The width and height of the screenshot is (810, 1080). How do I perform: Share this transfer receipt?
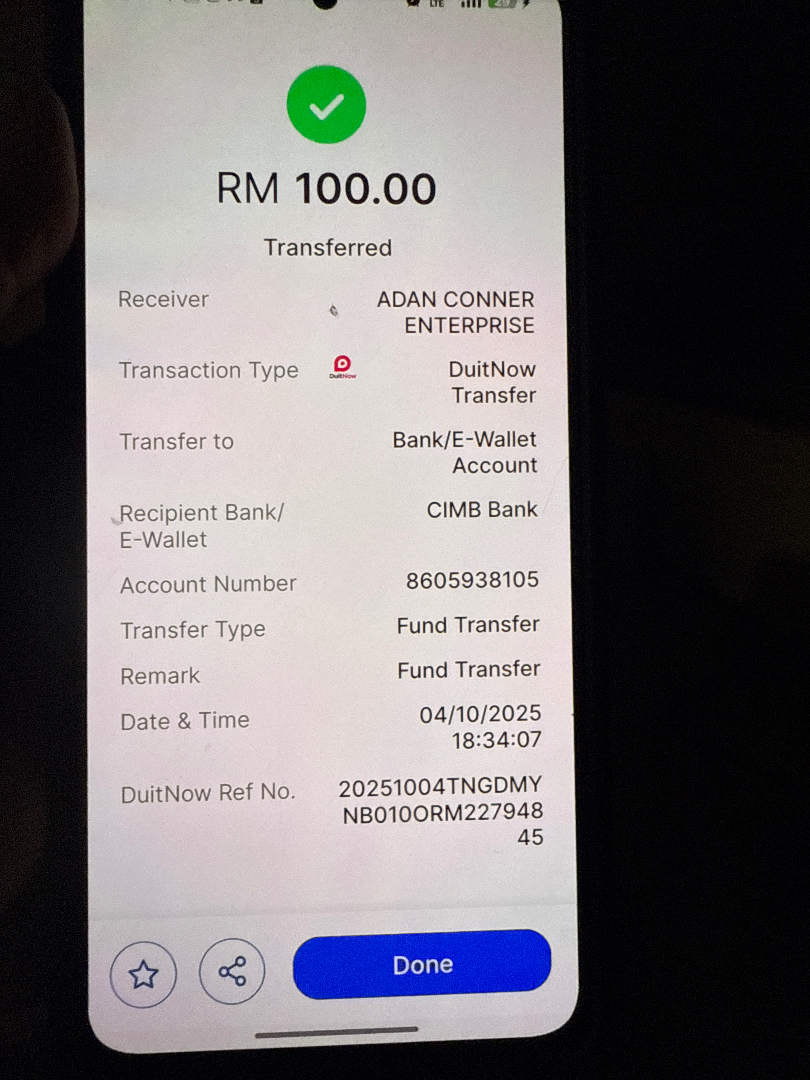pos(232,971)
